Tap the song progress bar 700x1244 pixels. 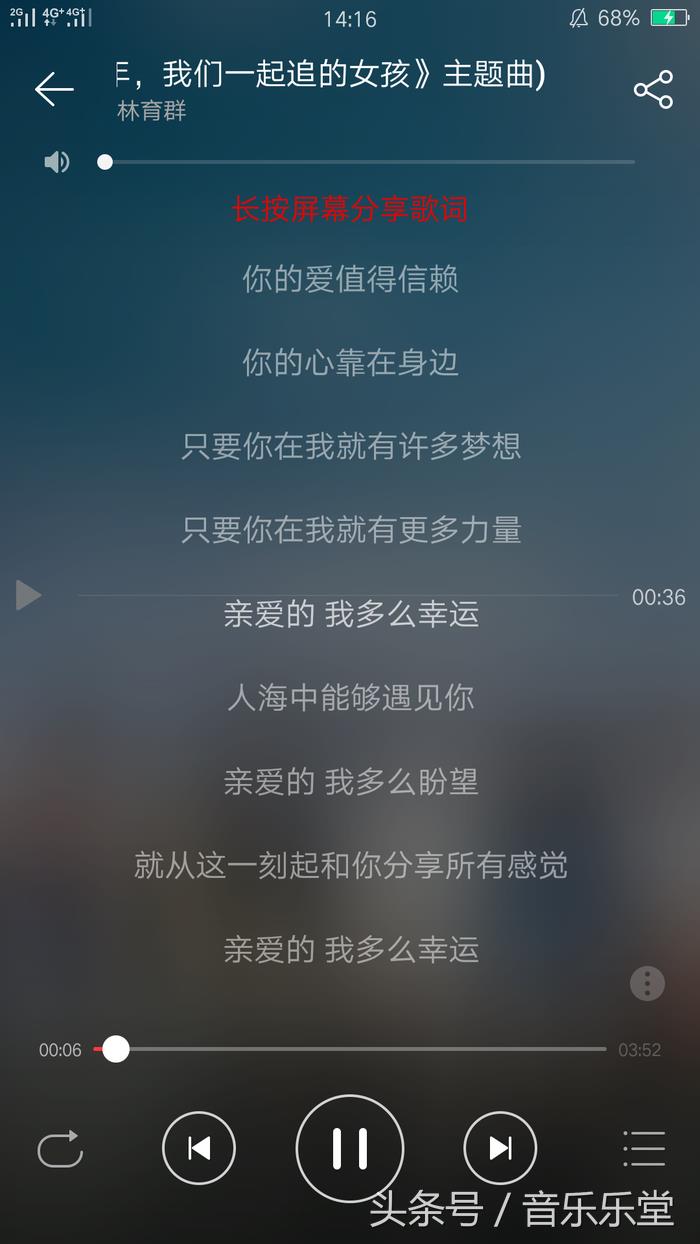point(360,1049)
